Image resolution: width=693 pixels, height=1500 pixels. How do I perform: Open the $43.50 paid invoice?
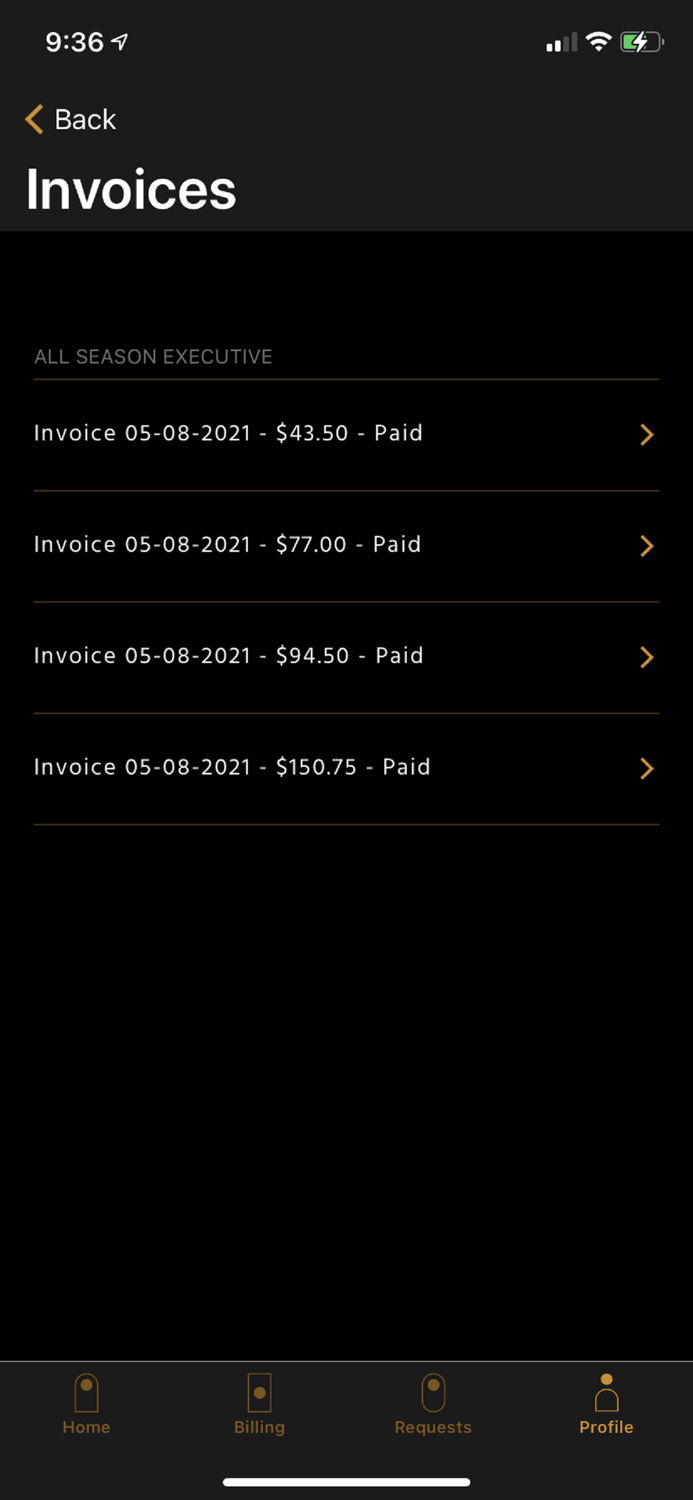coord(346,435)
